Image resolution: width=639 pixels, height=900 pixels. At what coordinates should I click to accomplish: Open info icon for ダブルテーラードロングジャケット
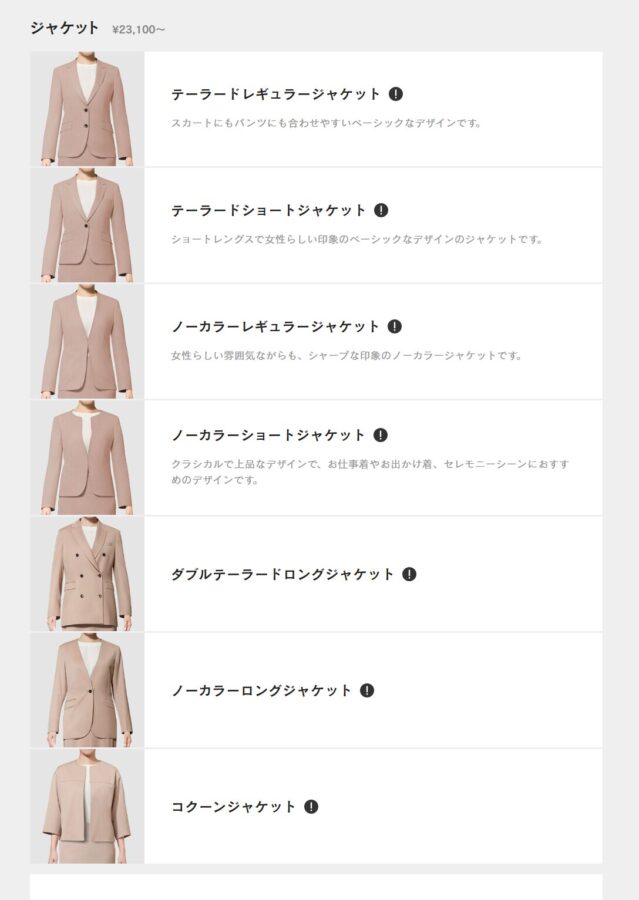pyautogui.click(x=409, y=574)
